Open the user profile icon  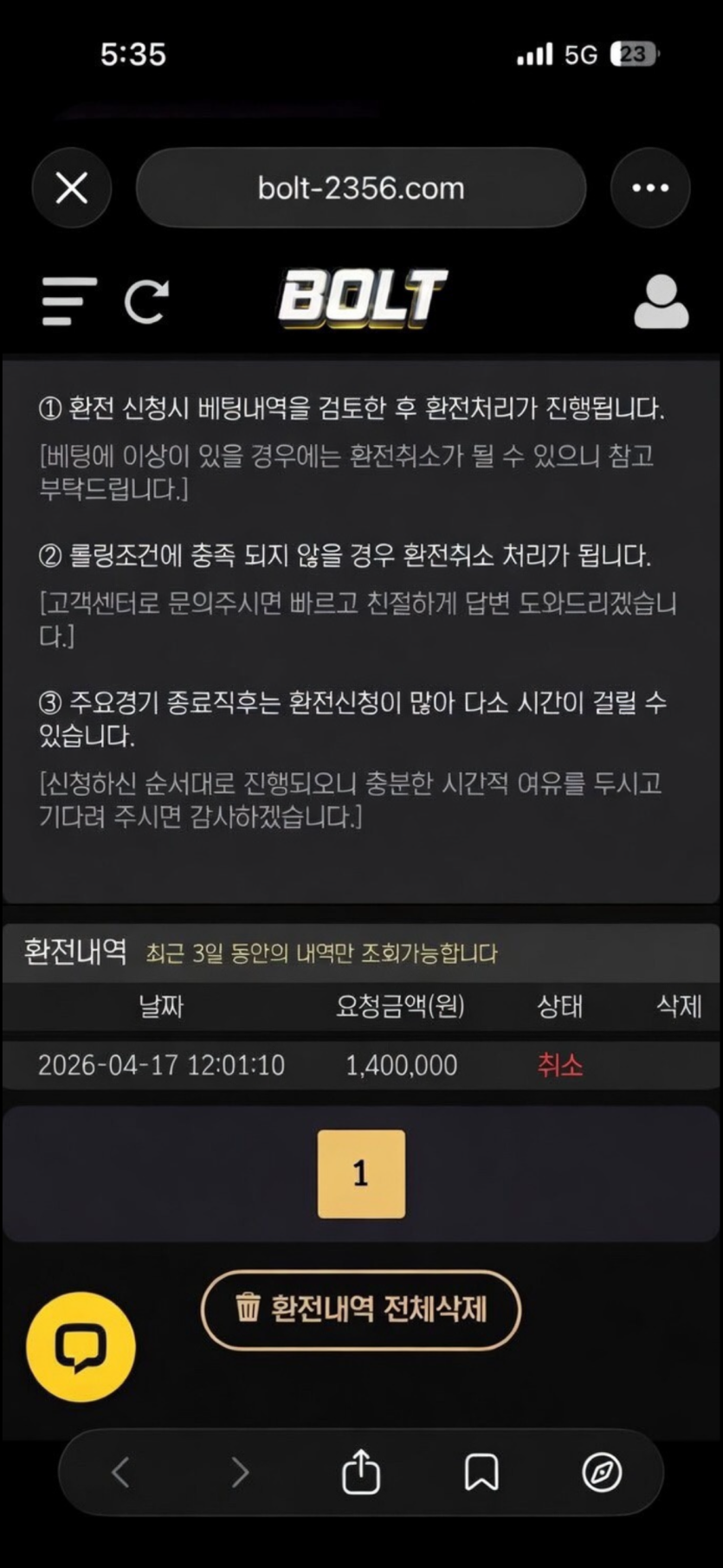661,301
